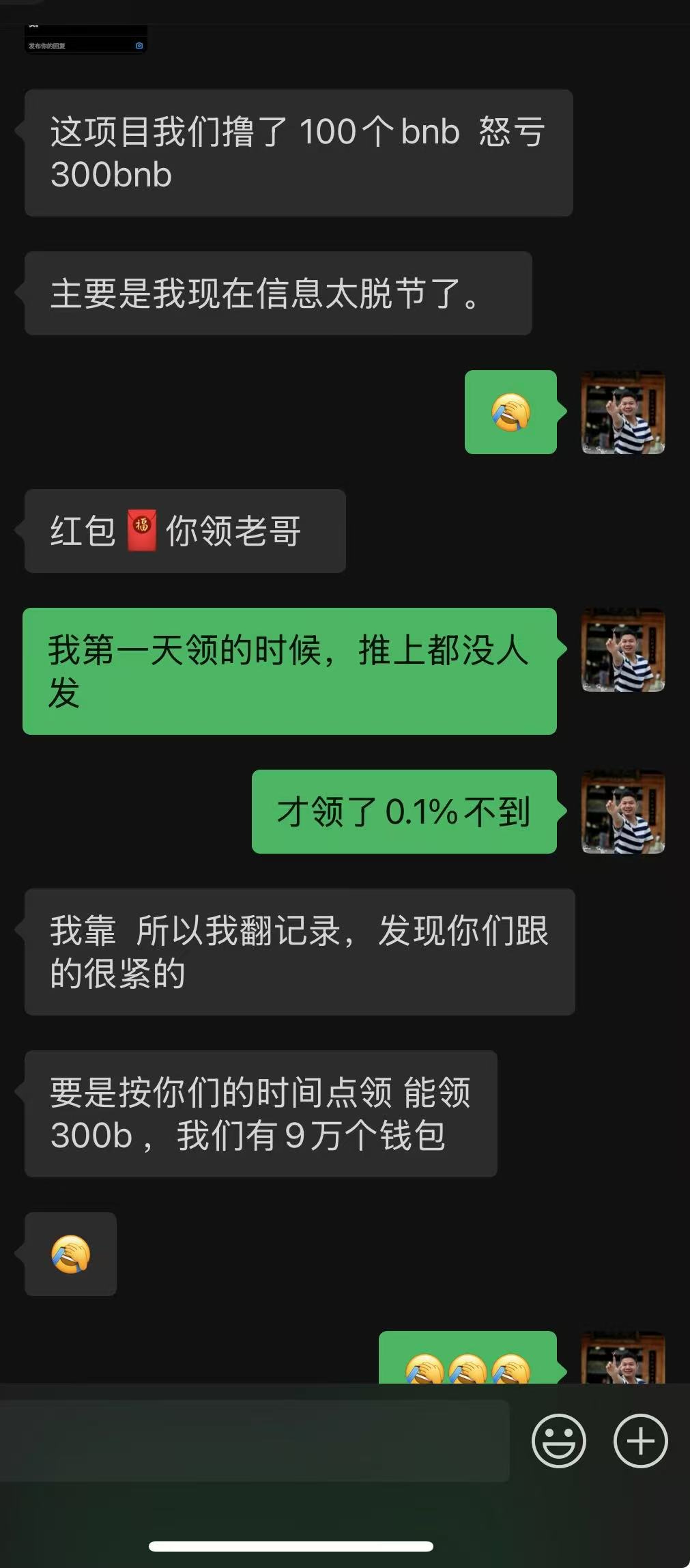Open the emoji sticker picker

pos(558,1440)
